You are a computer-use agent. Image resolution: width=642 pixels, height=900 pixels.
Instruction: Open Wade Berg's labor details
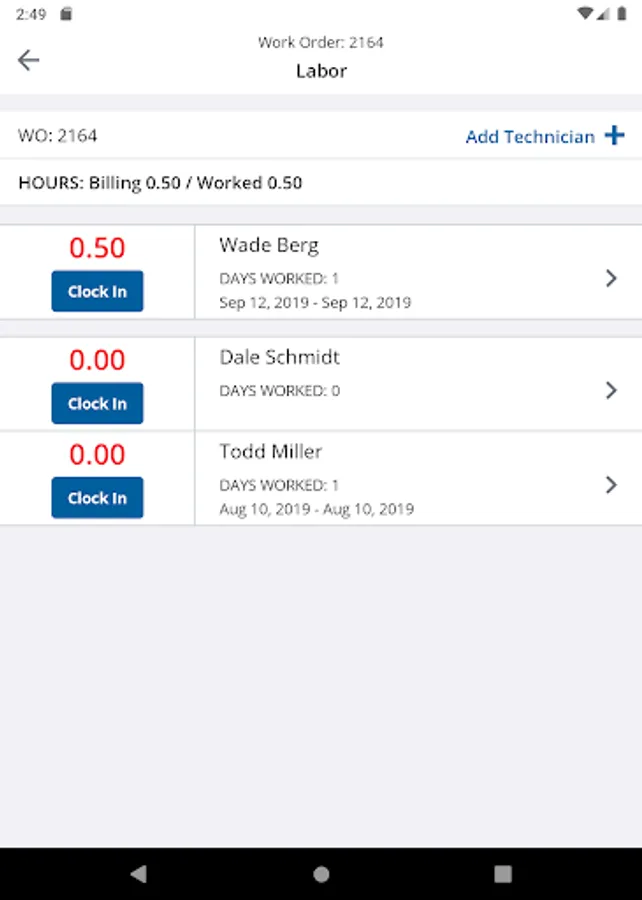(611, 278)
